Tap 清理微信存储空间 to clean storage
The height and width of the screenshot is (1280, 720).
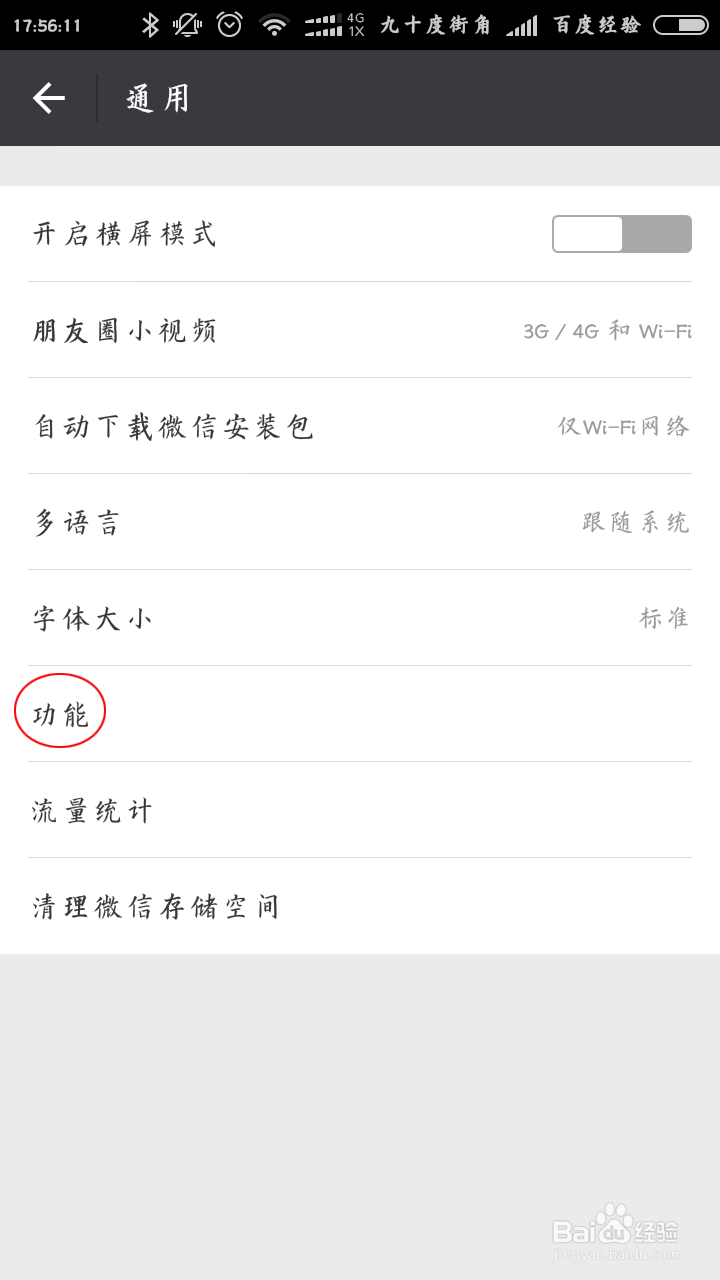(x=360, y=906)
